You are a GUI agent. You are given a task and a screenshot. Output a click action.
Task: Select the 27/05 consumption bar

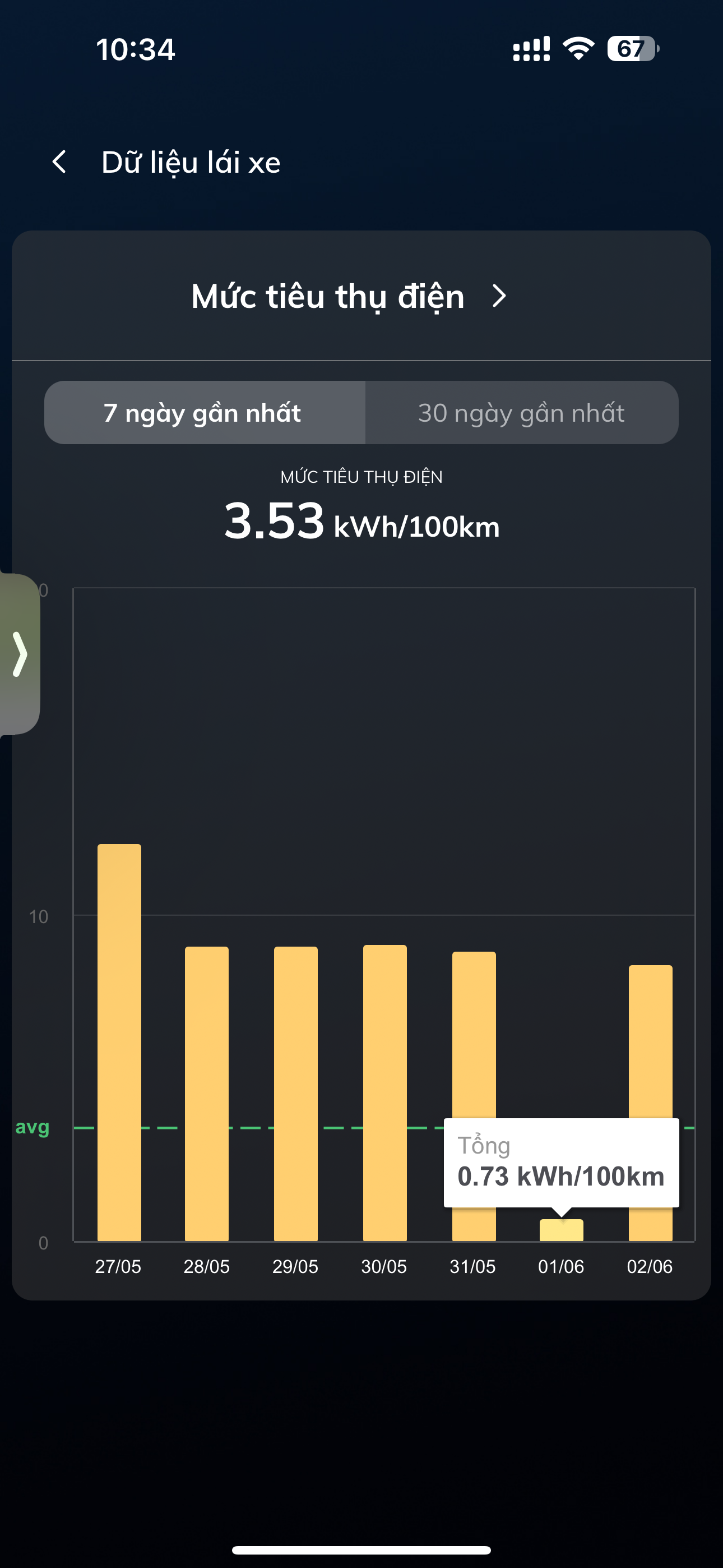point(119,1041)
